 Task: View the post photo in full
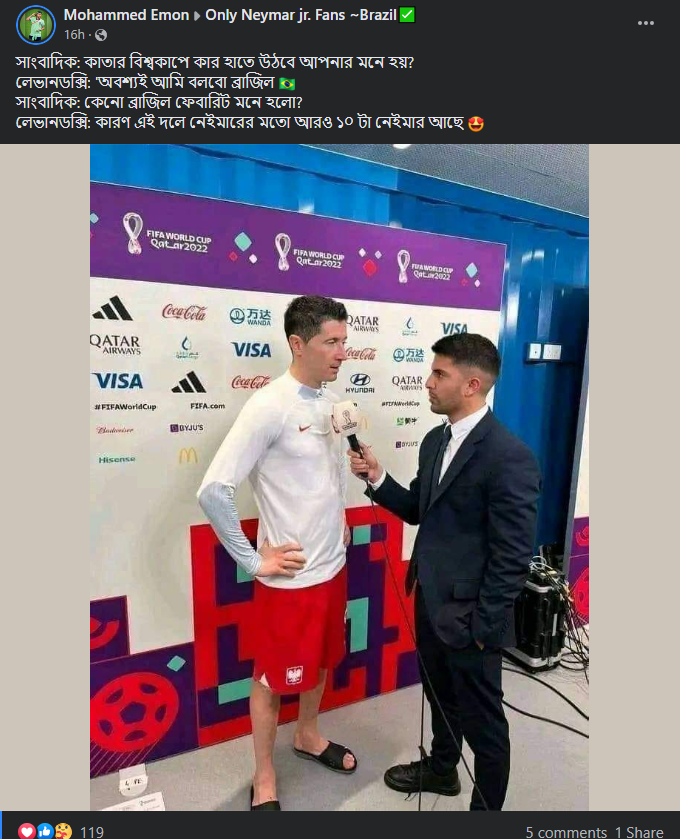[339, 476]
